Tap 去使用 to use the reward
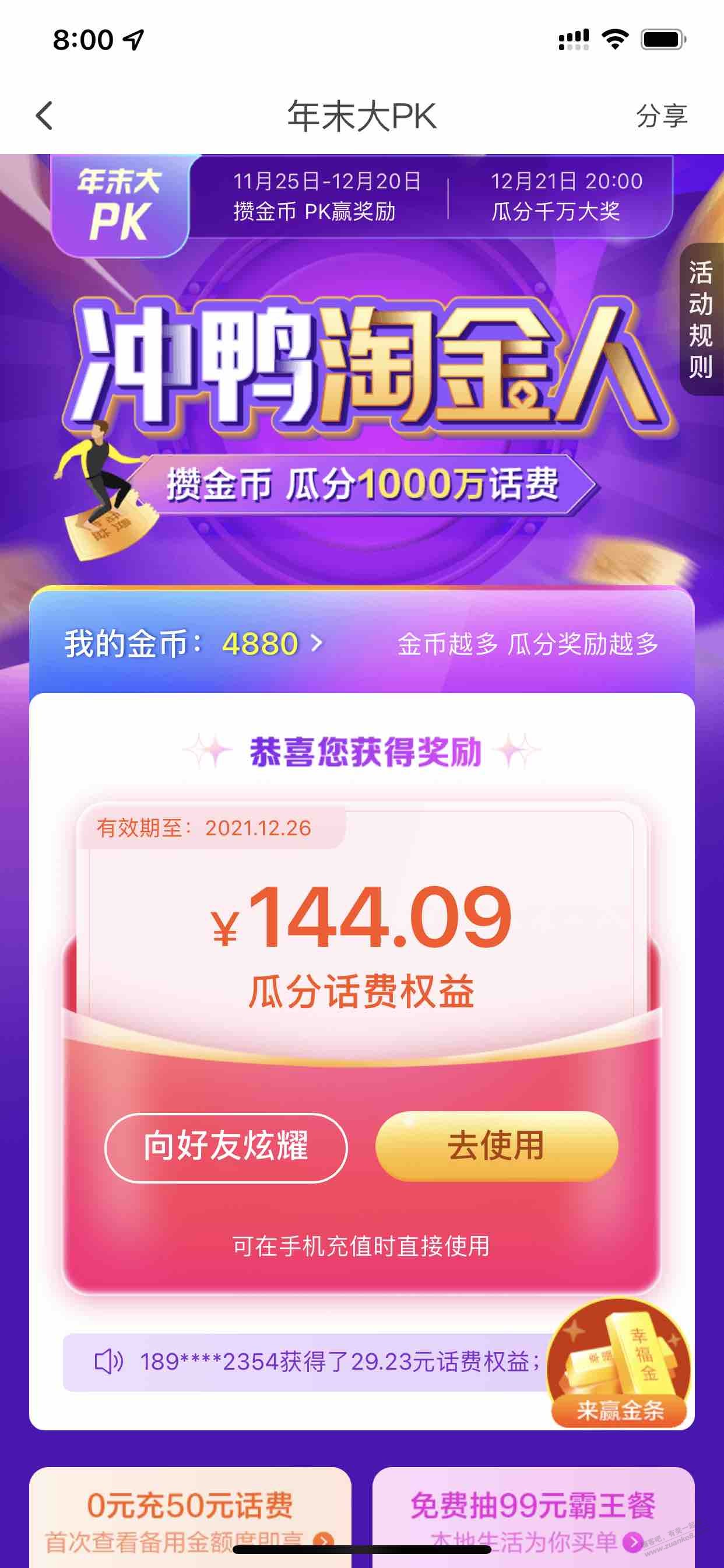The image size is (724, 1568). pyautogui.click(x=497, y=1146)
